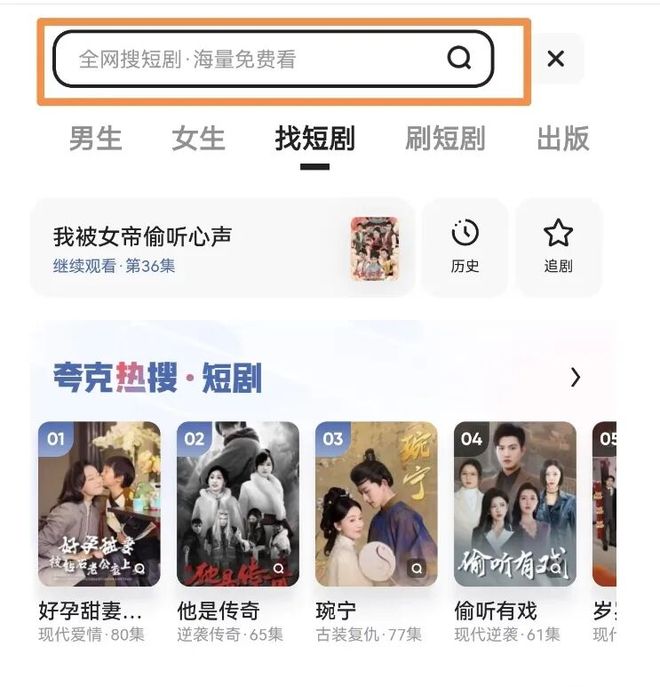Image resolution: width=660 pixels, height=687 pixels.
Task: Switch to the 女生 tab
Action: point(198,138)
